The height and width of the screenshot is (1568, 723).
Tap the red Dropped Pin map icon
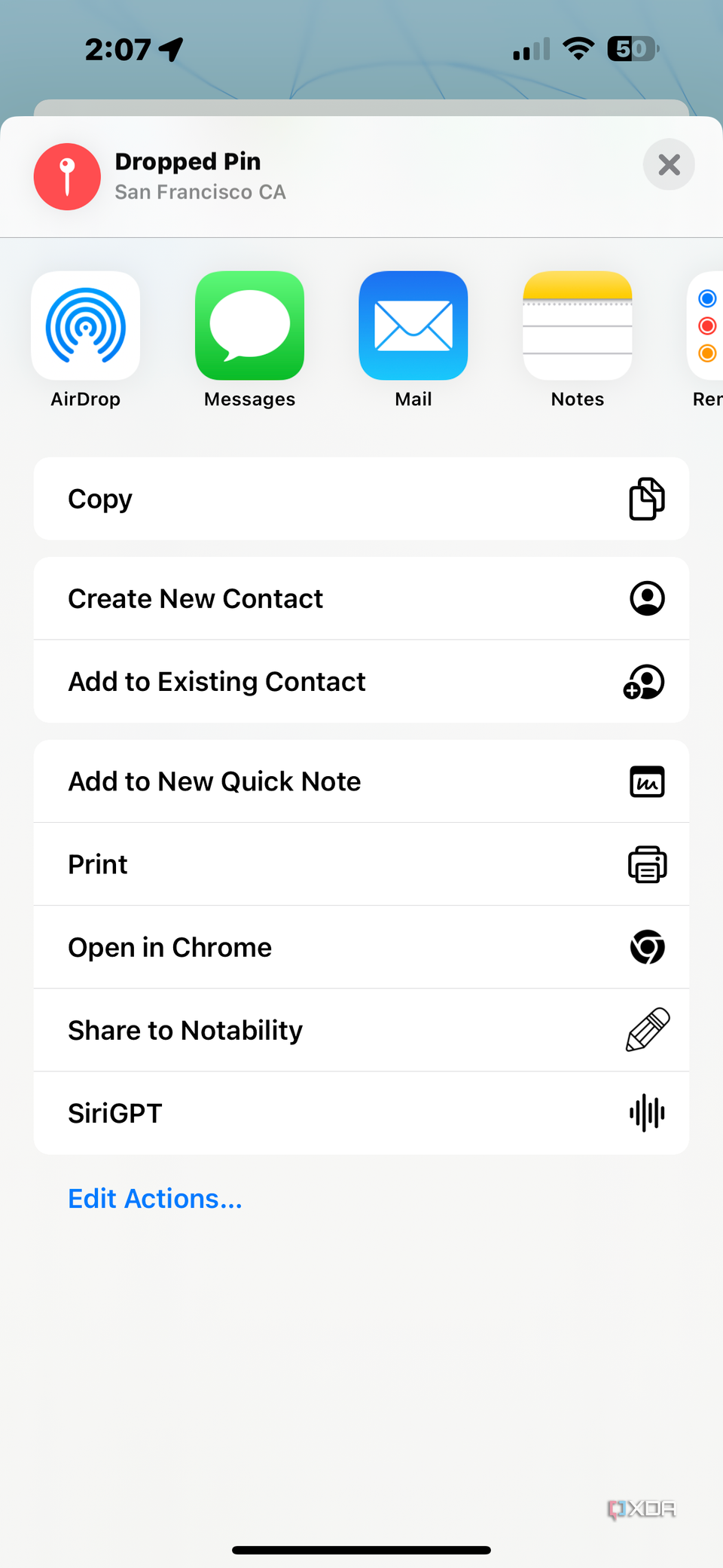67,176
